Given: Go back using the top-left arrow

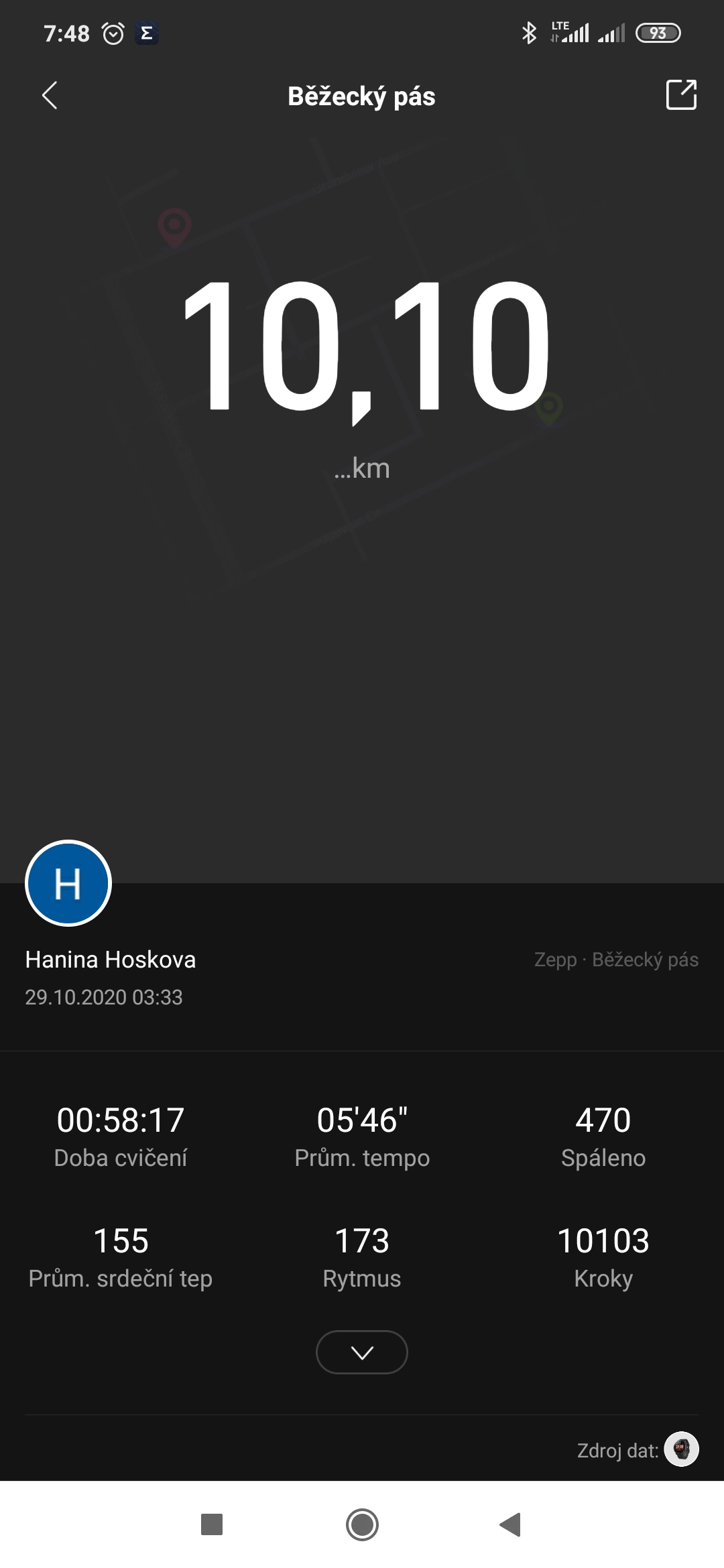Looking at the screenshot, I should coord(50,95).
